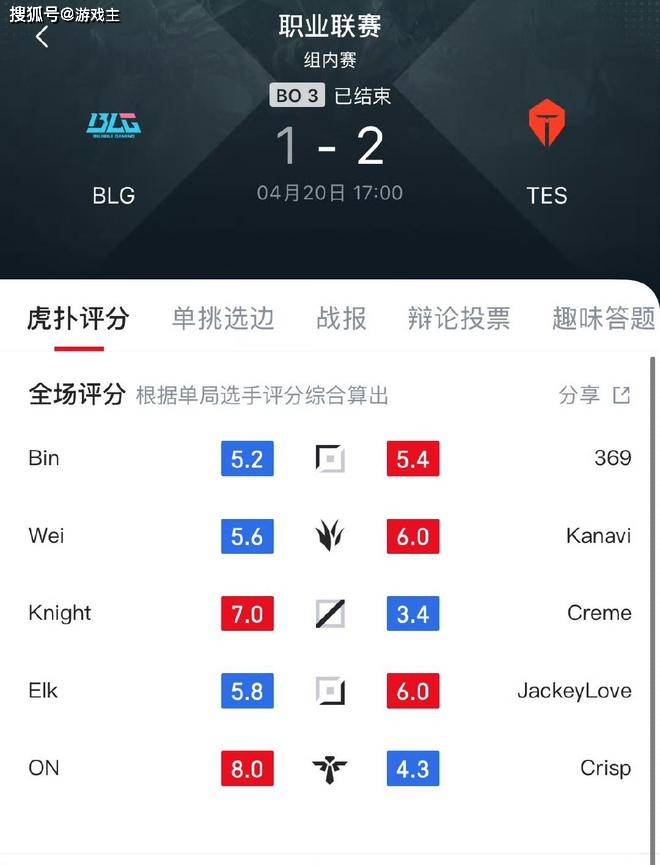Switch to the 辩论投票 tab
The width and height of the screenshot is (660, 865).
click(459, 319)
